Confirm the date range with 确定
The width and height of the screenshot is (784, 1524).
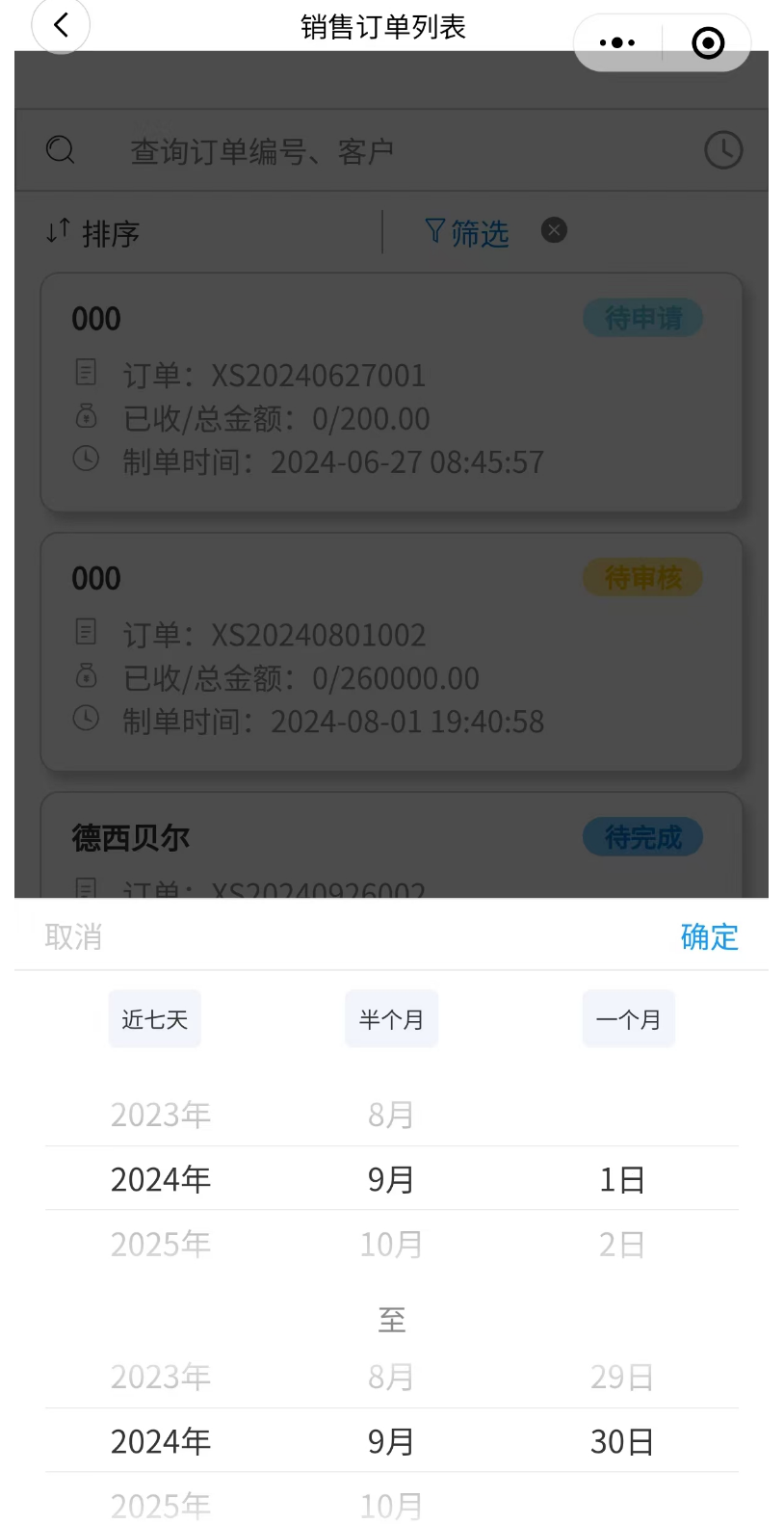pos(709,936)
